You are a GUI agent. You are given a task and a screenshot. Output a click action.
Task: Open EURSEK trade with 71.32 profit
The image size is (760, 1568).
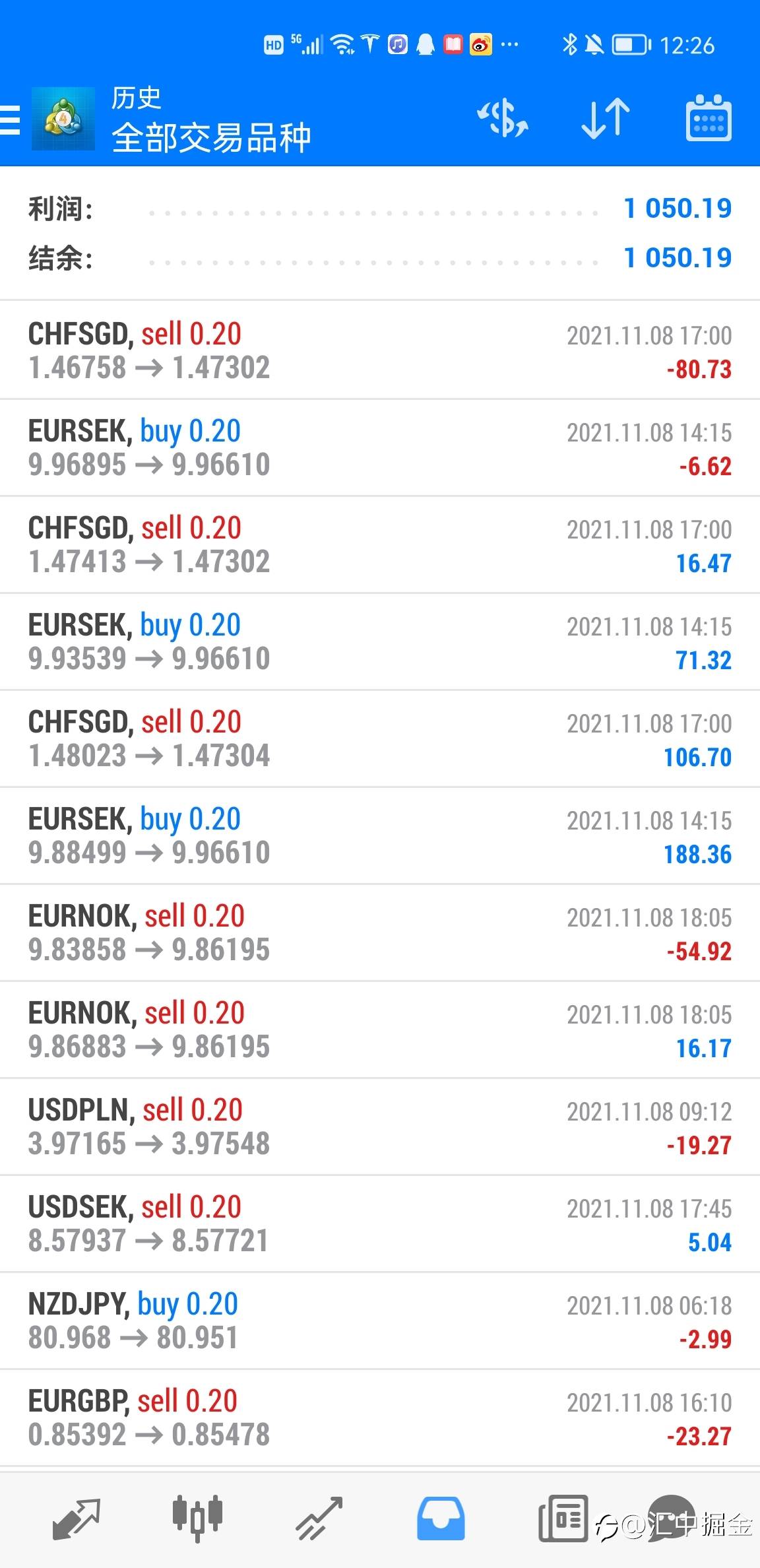[380, 641]
